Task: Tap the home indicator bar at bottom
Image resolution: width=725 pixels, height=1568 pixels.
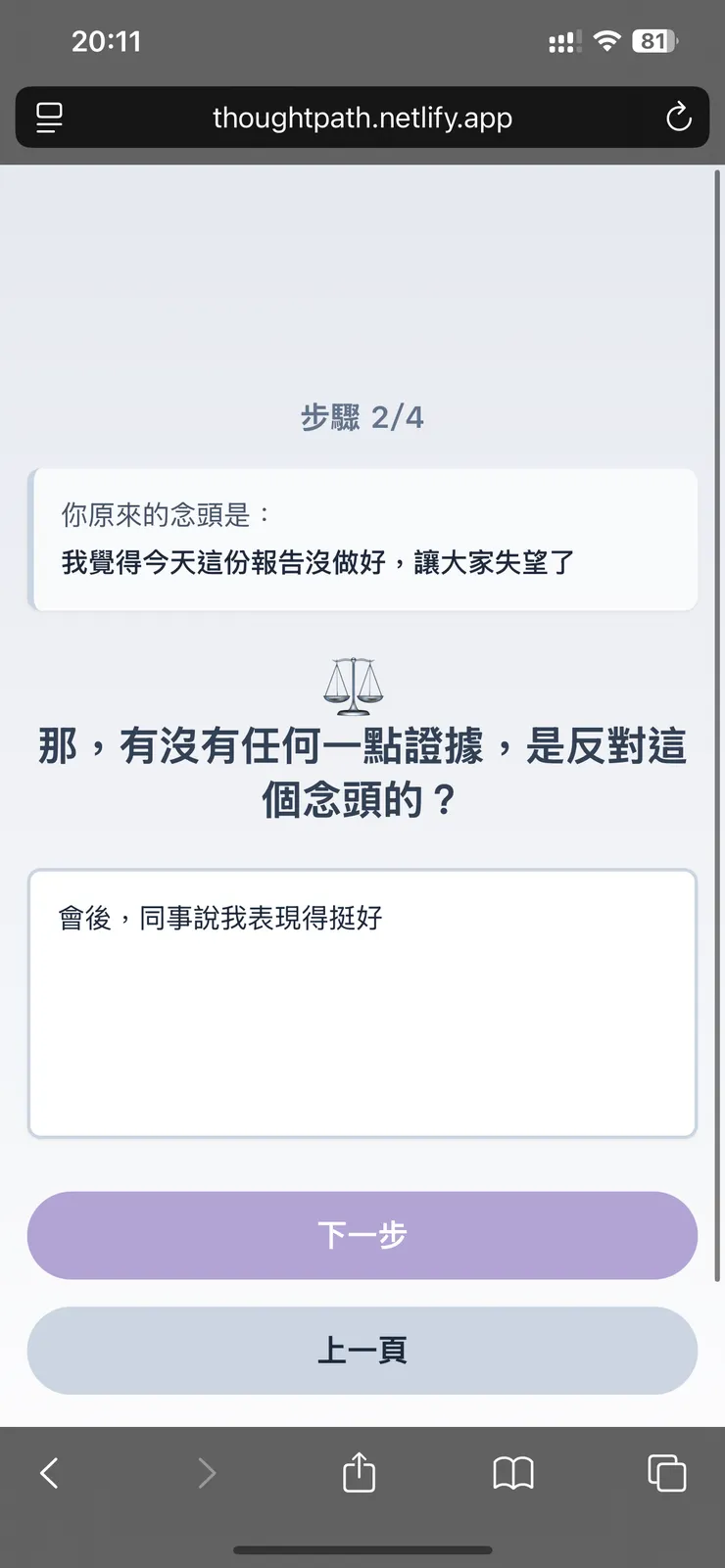Action: tap(362, 1550)
